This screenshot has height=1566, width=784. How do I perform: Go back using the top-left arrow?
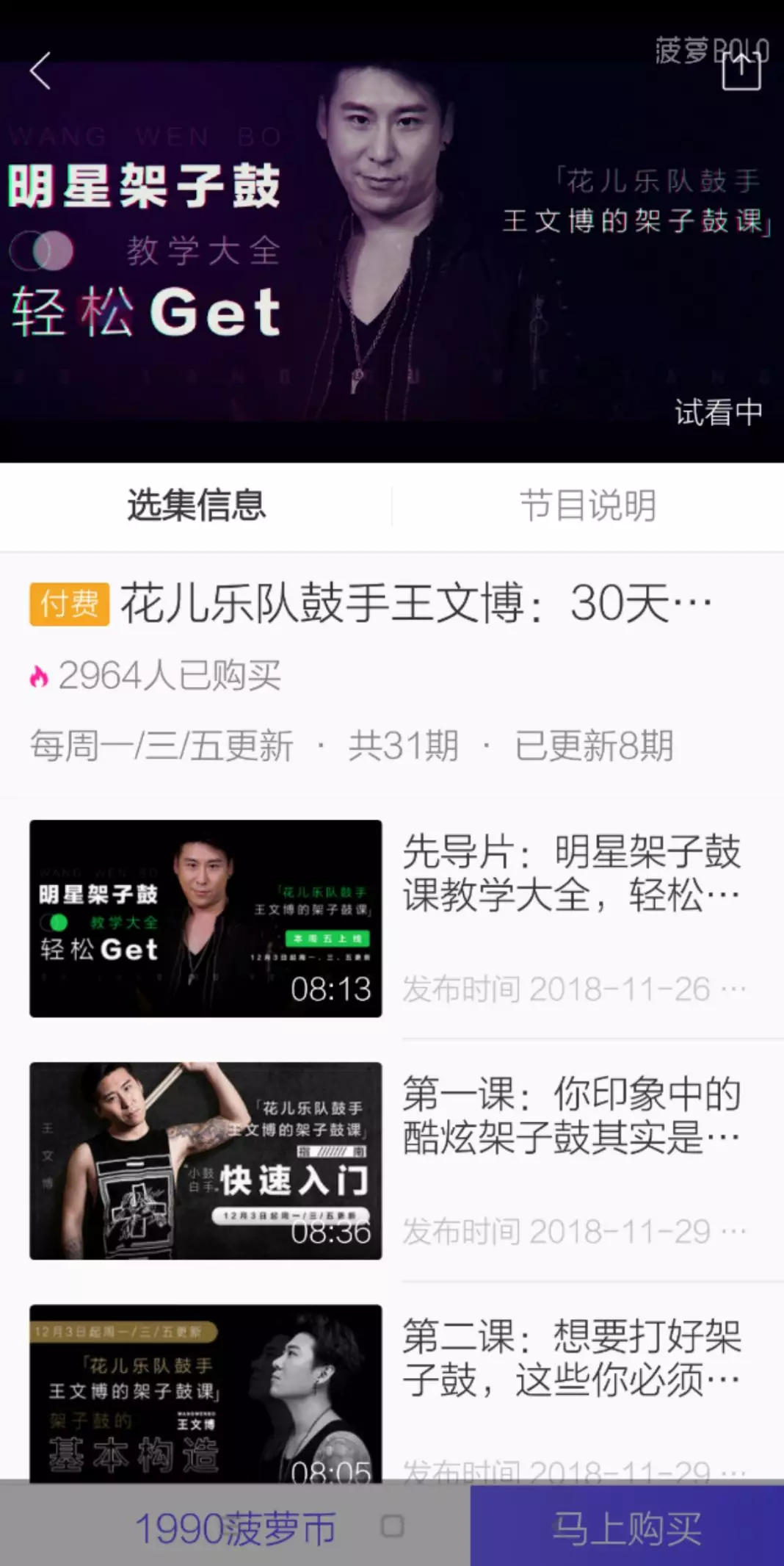click(40, 71)
